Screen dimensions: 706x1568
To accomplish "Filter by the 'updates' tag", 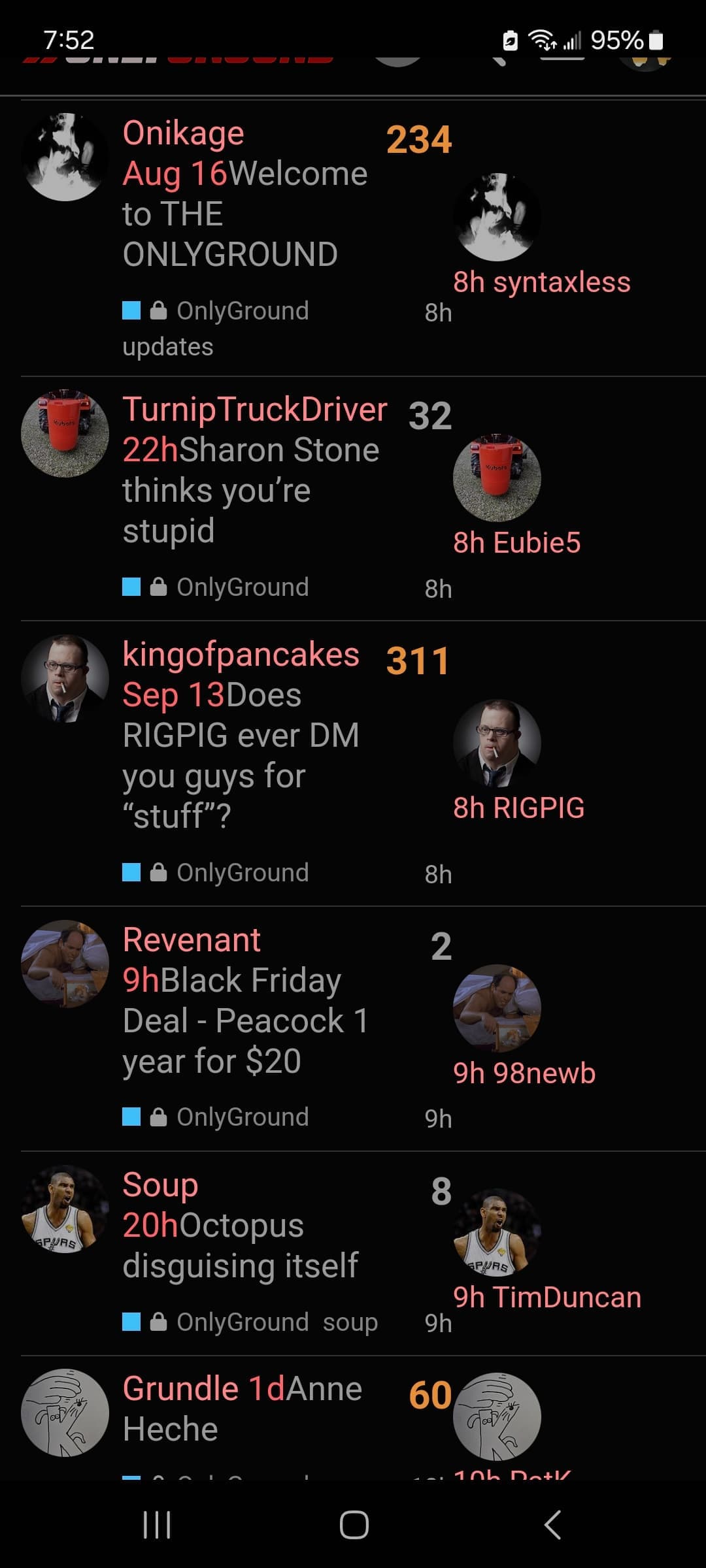I will [168, 347].
